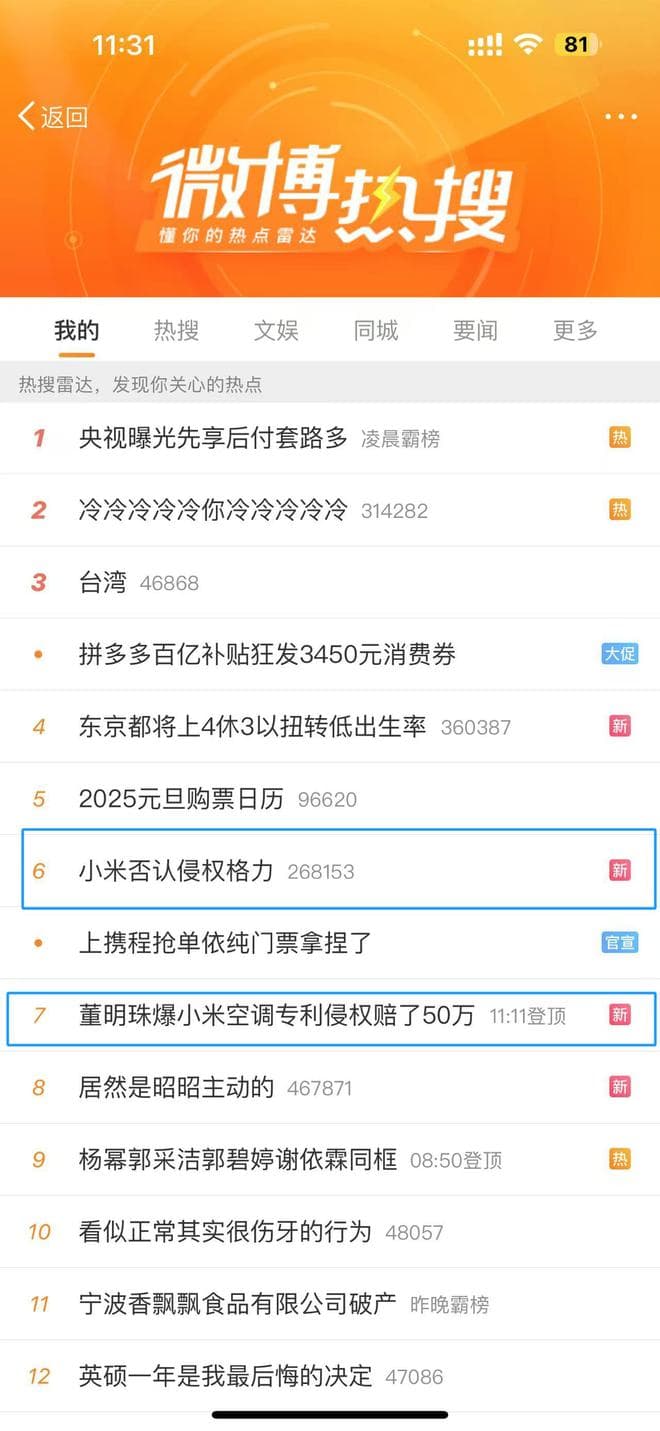
Task: Open 杨幂郭采洁郭碧婷谢依霖同框 topic
Action: [x=238, y=1160]
